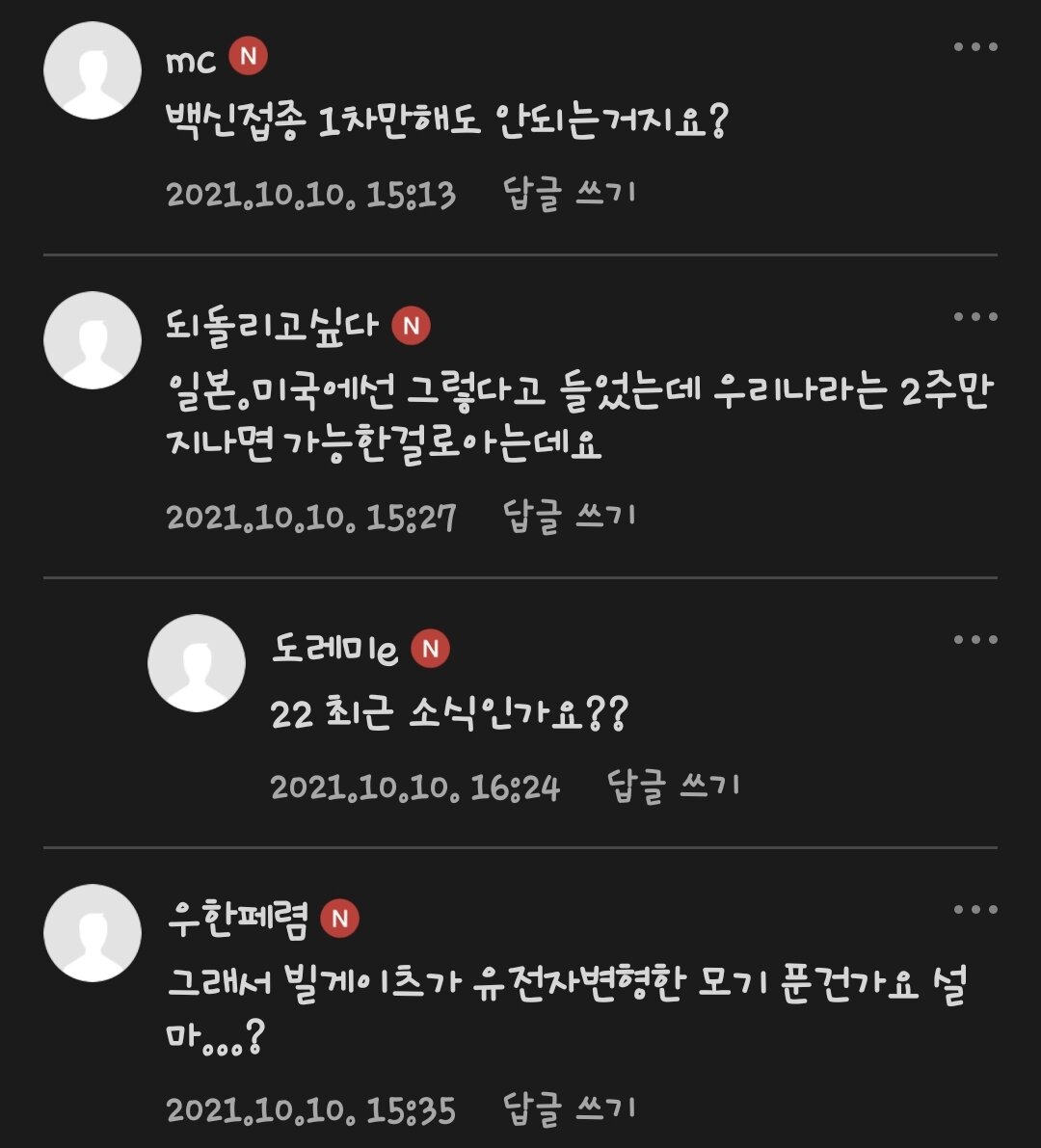Open 우한폐렴's profile avatar
Image resolution: width=1041 pixels, height=1148 pixels.
click(x=93, y=933)
